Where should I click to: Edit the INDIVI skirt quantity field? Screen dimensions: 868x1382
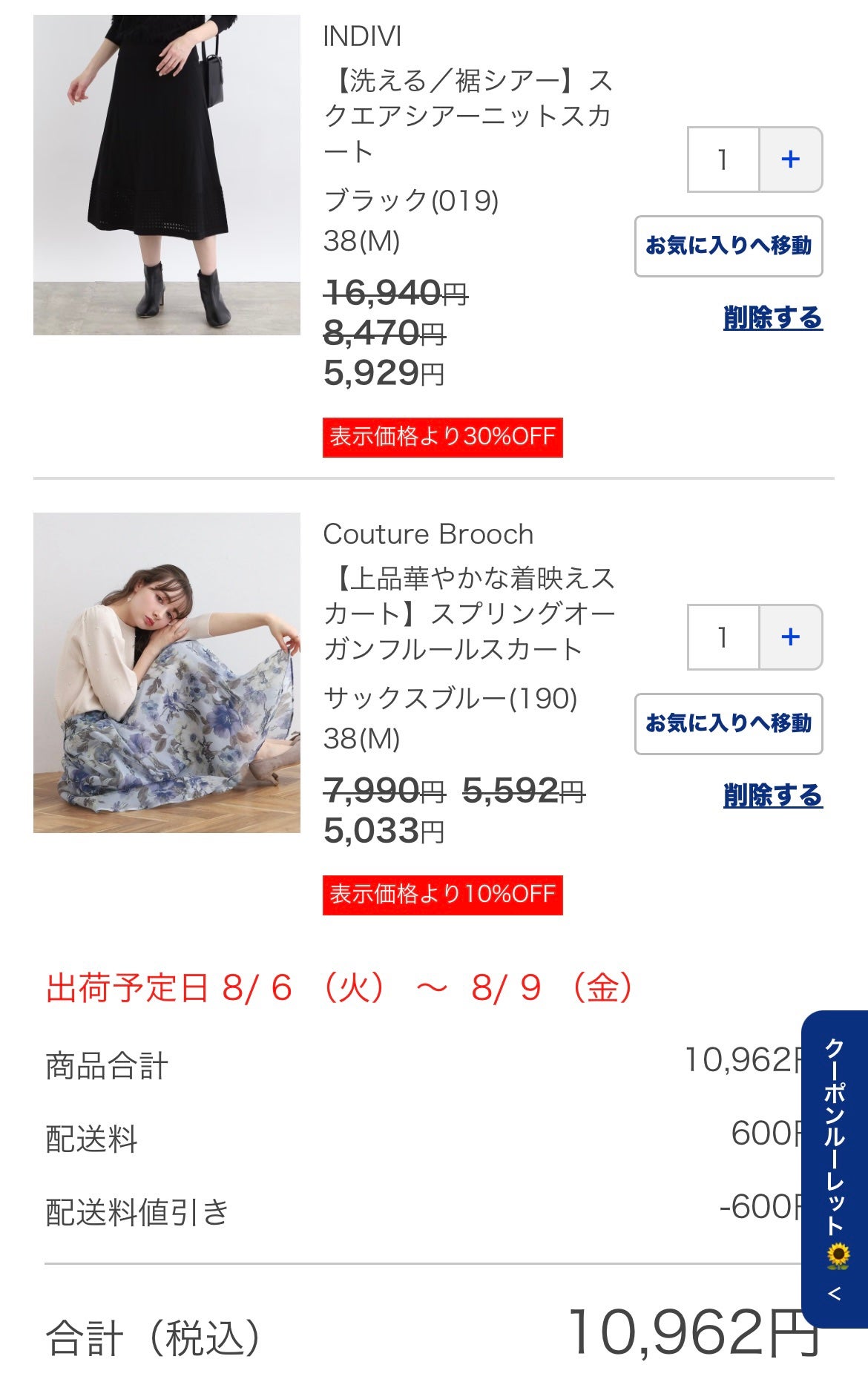point(723,159)
